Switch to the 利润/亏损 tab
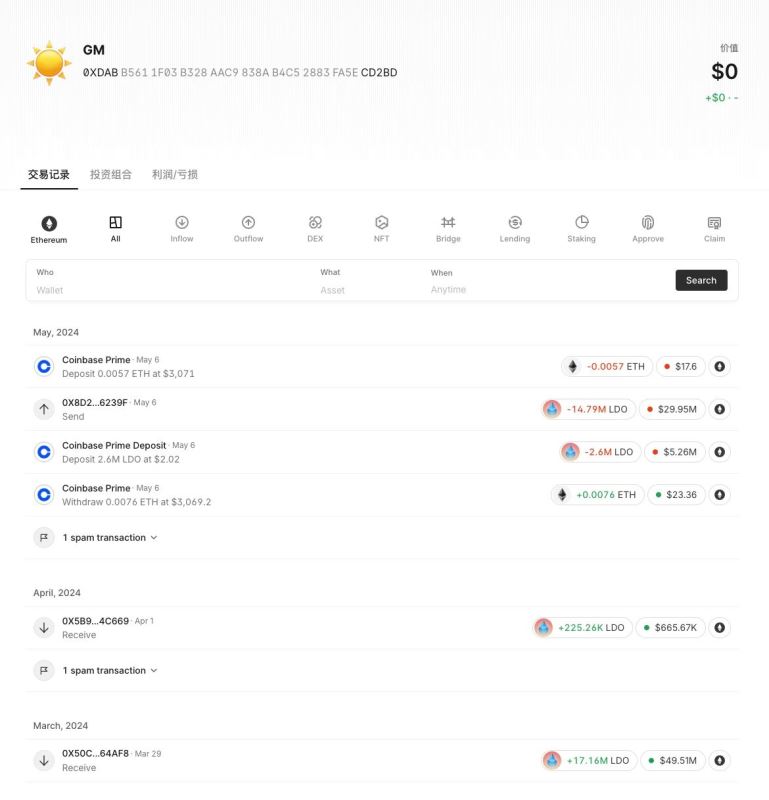Image resolution: width=769 pixels, height=800 pixels. click(175, 174)
